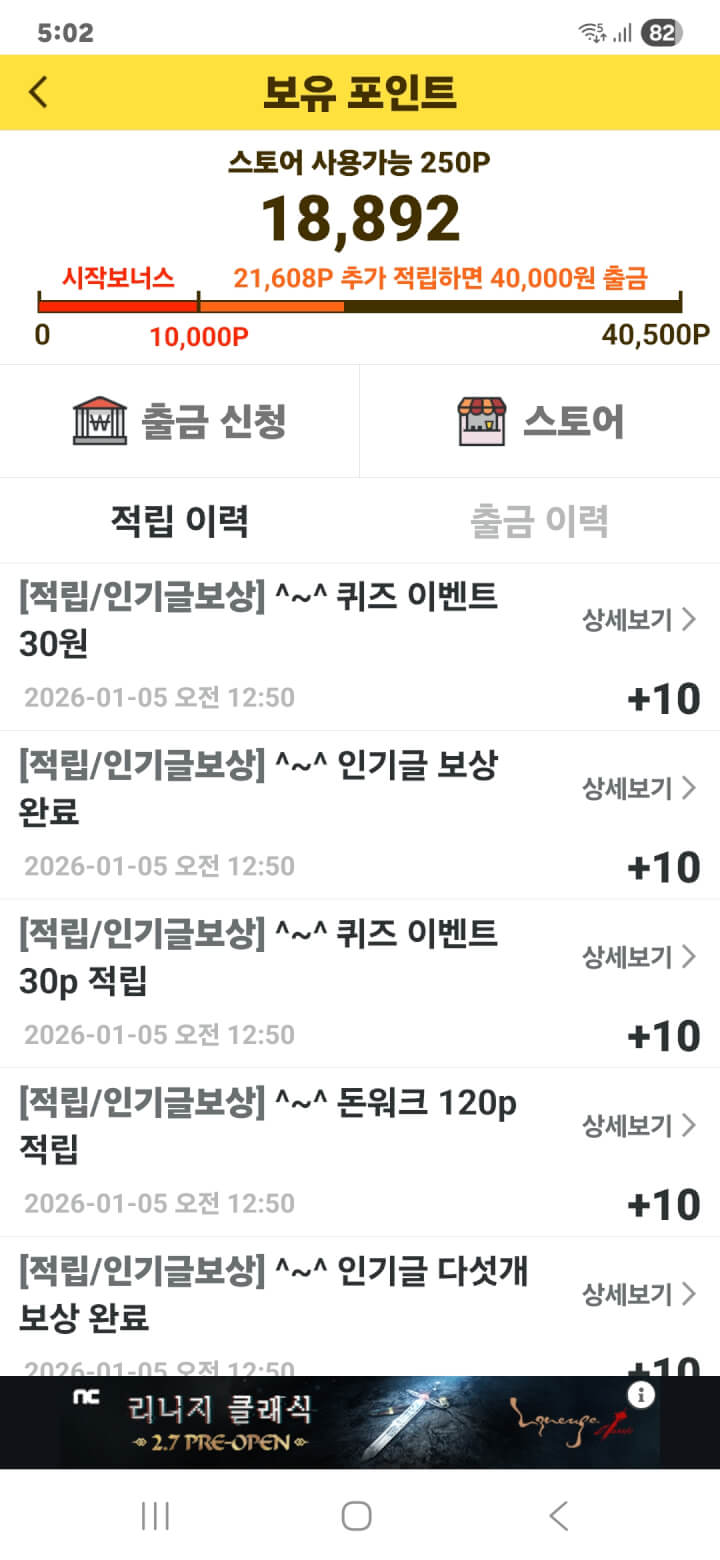The image size is (720, 1560).
Task: Switch to the 출금 이력 tab
Action: [x=539, y=521]
